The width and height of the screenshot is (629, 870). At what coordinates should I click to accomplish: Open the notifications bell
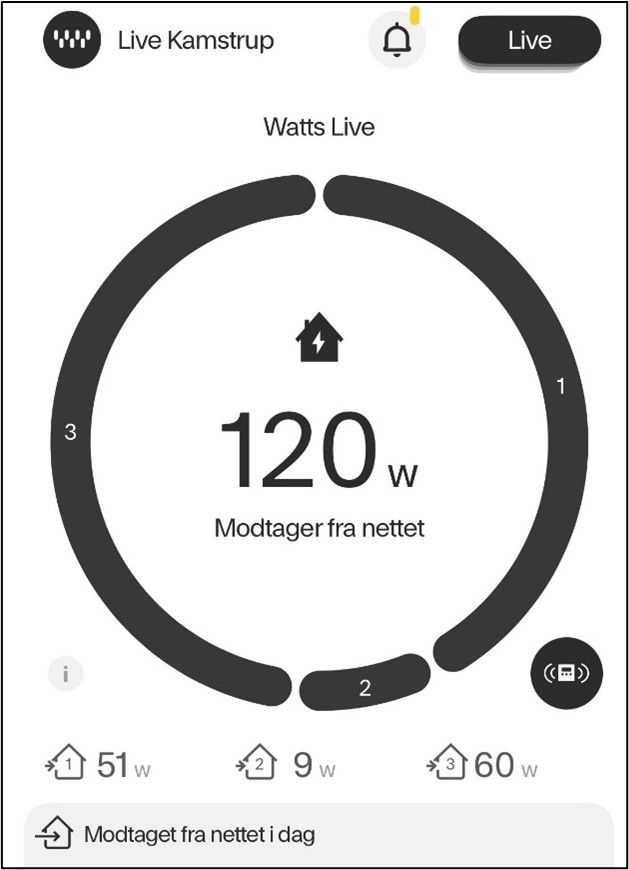pos(397,41)
